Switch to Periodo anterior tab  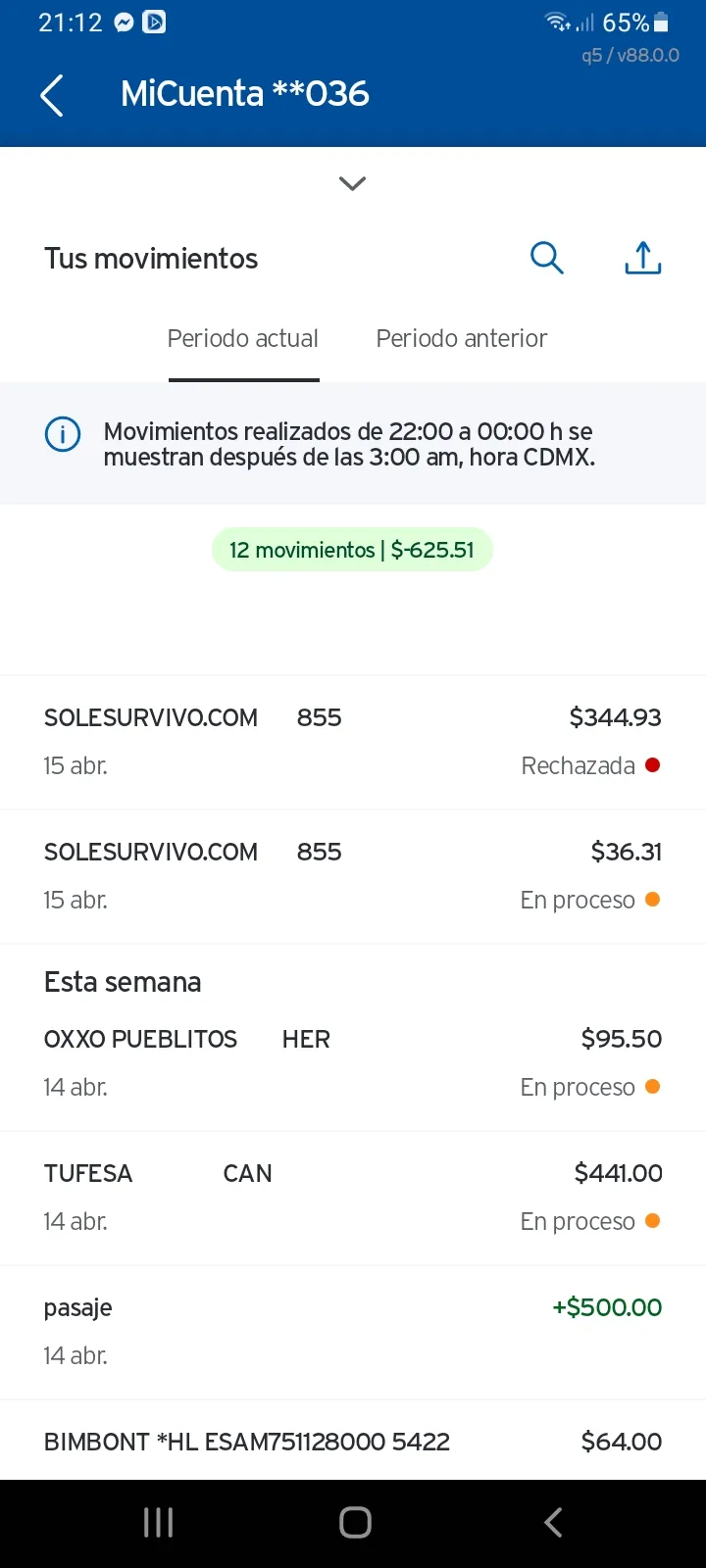click(x=461, y=338)
